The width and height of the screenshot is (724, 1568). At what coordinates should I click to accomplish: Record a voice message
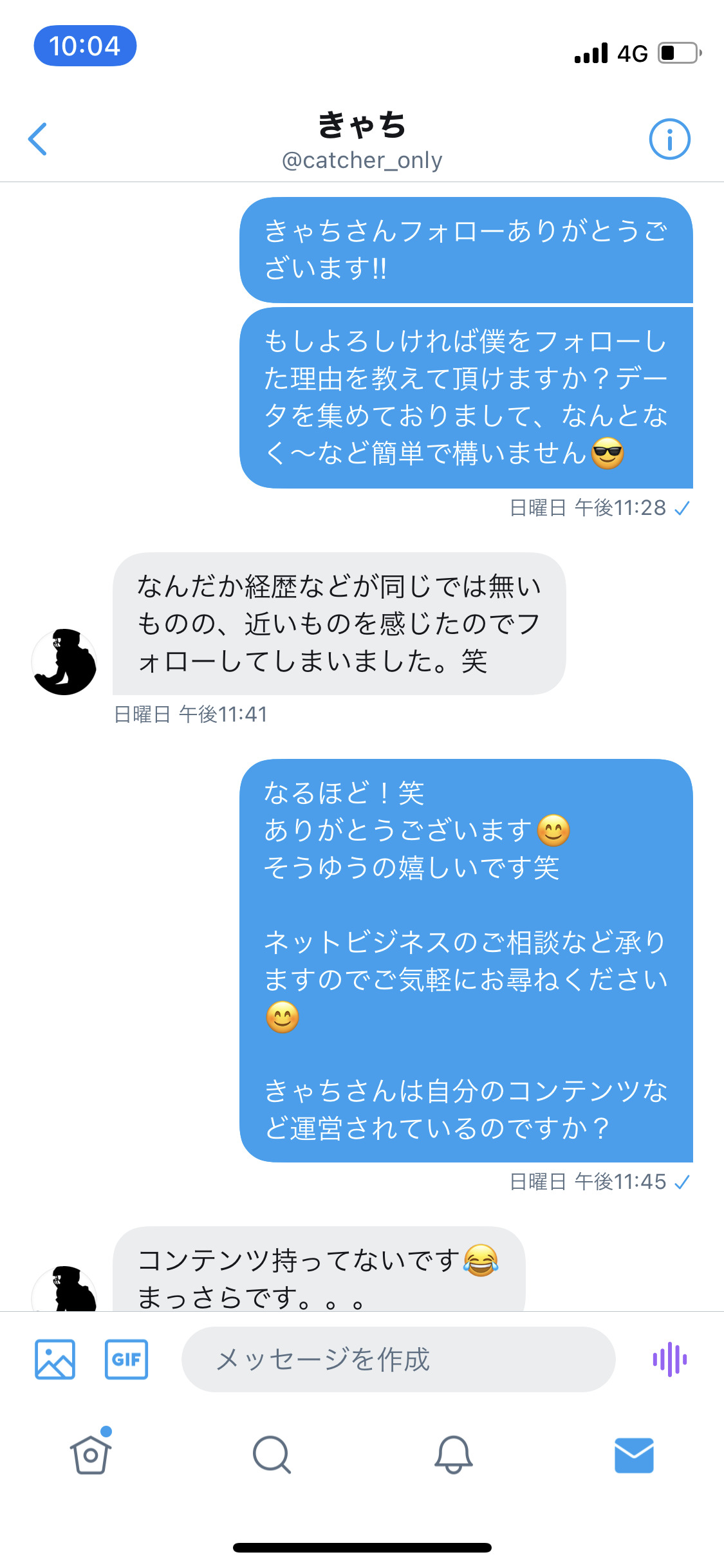[x=669, y=1359]
